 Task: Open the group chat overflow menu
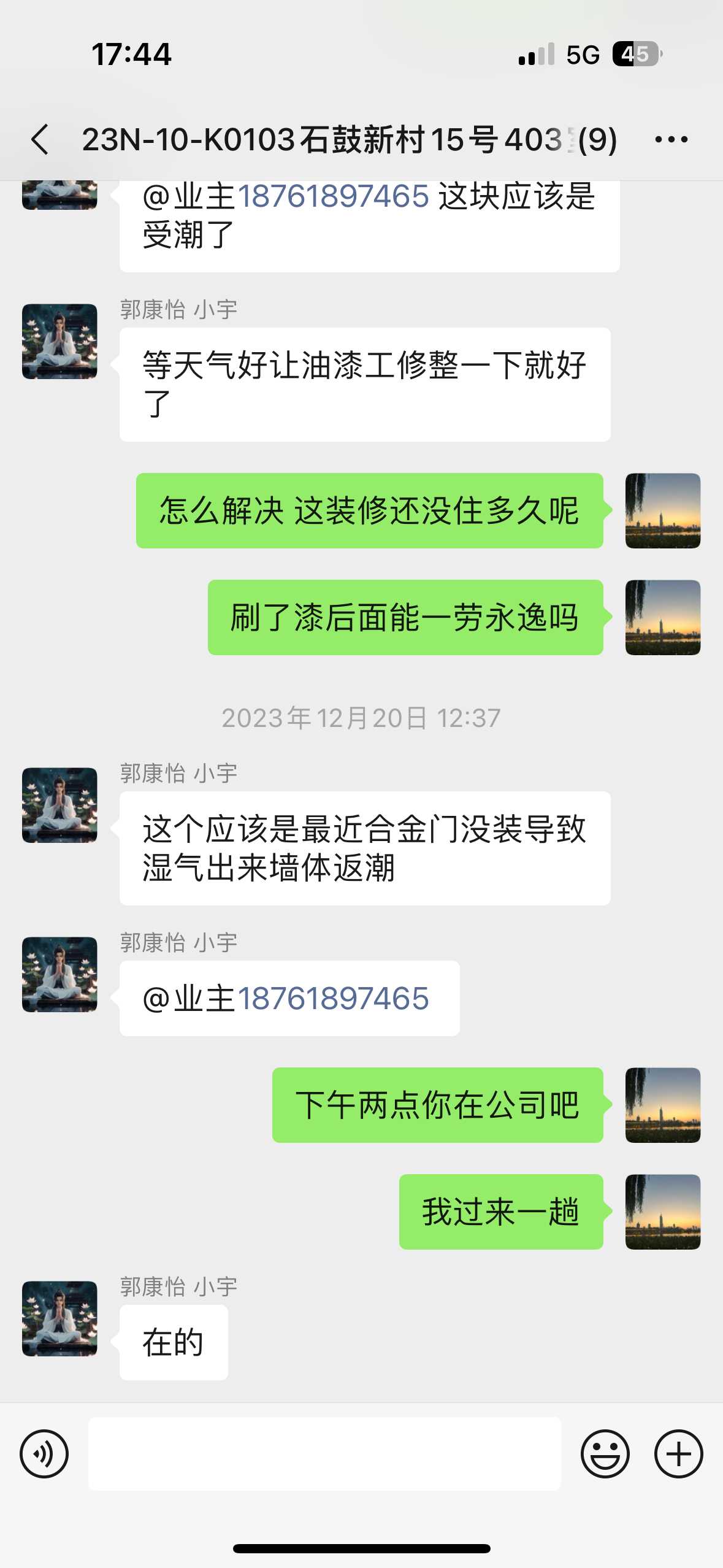[671, 139]
